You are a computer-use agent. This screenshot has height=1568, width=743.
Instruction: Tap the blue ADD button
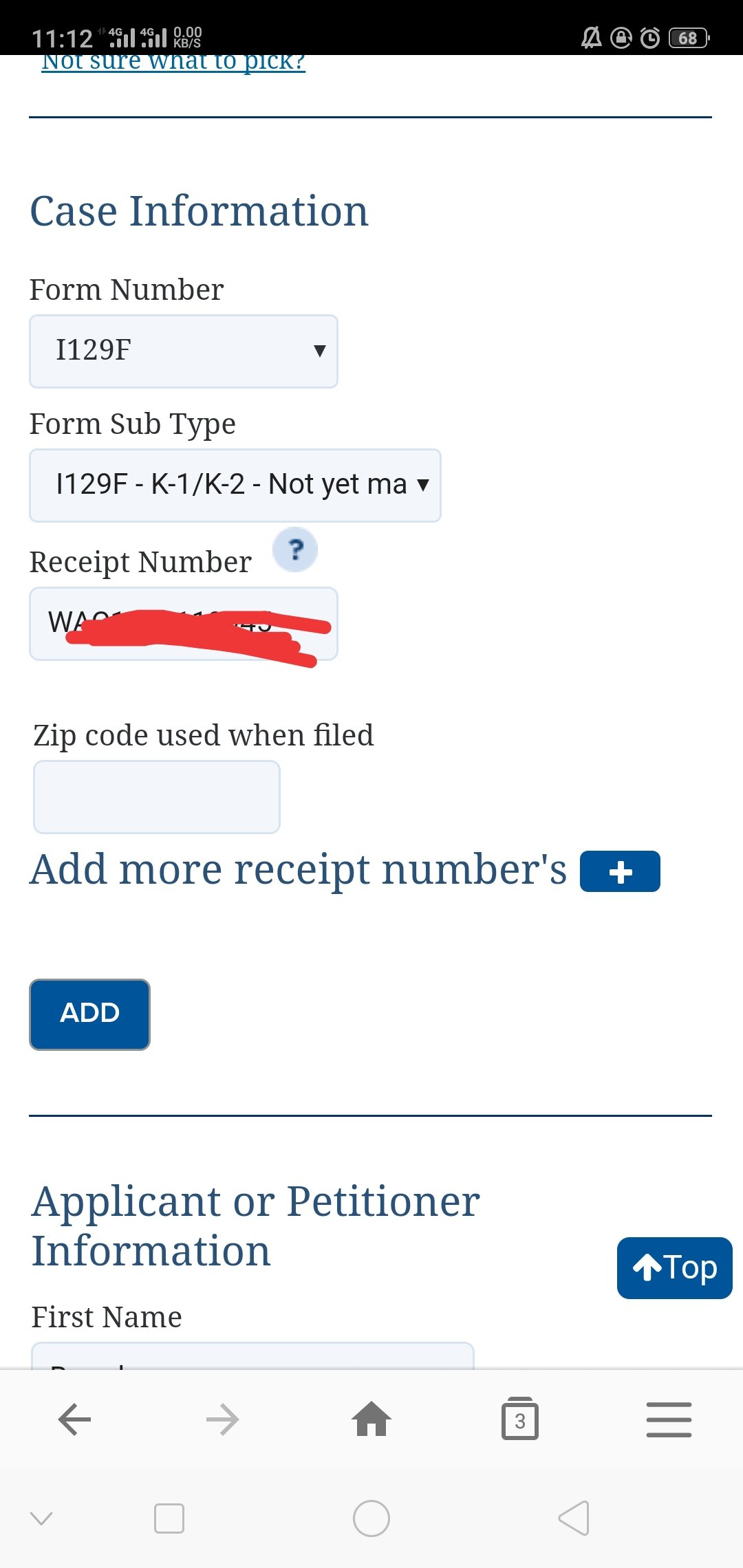pyautogui.click(x=89, y=1014)
